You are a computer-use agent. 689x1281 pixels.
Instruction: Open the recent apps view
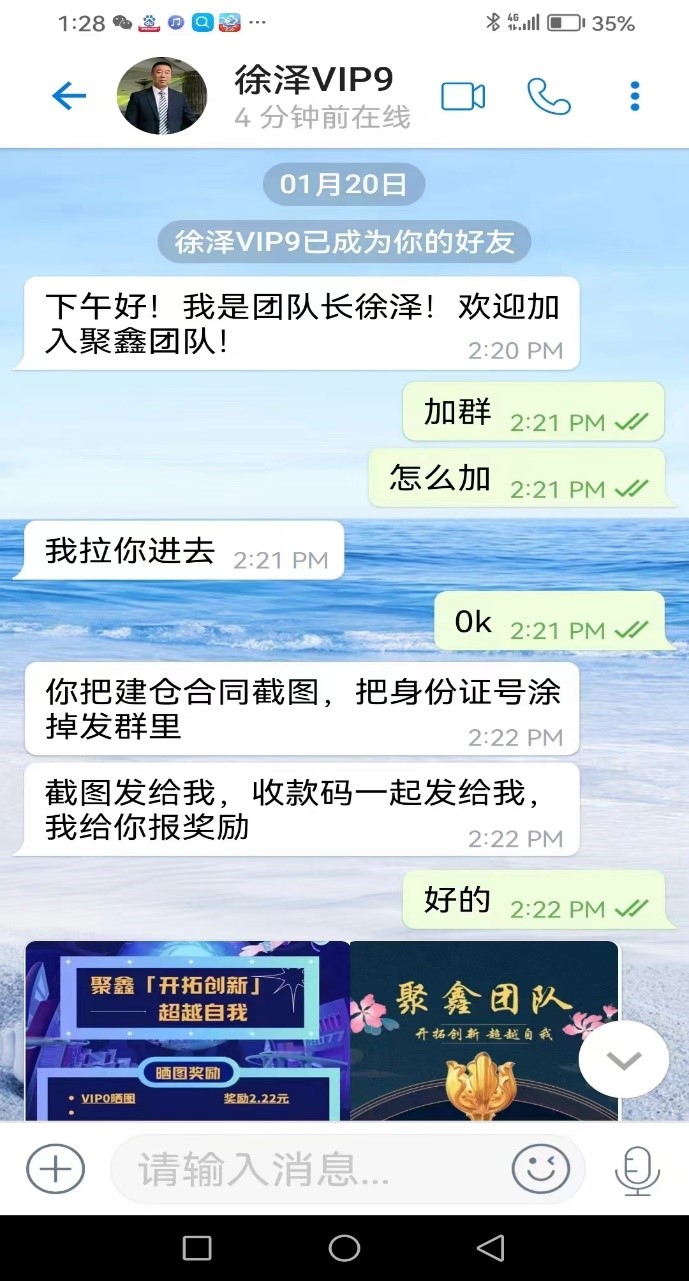tap(197, 1247)
